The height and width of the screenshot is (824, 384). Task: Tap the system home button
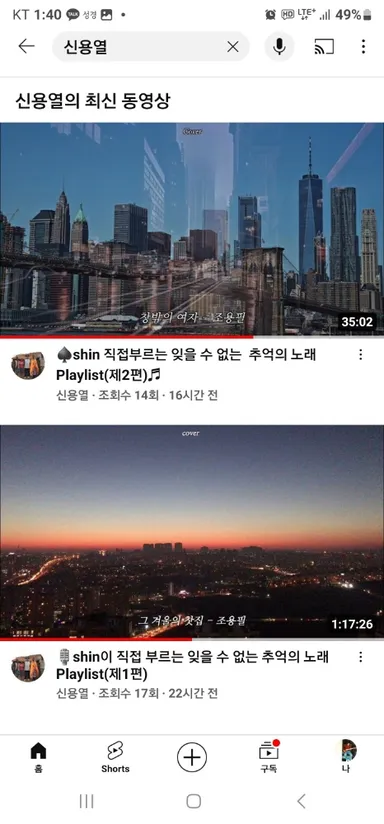[193, 801]
